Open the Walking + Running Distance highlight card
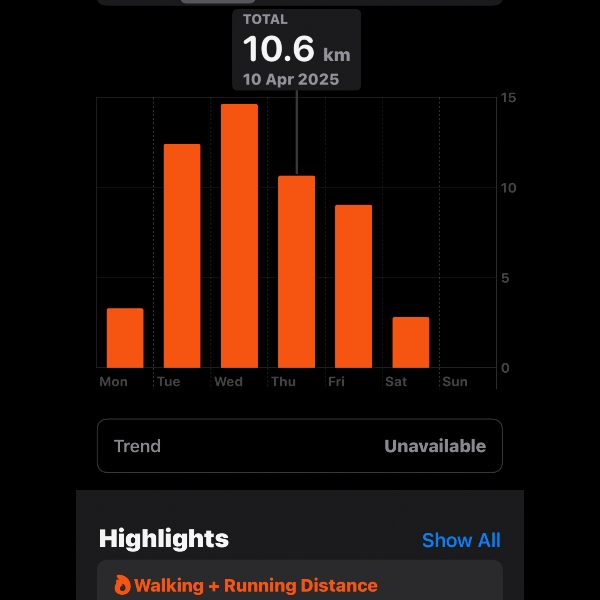 point(300,585)
